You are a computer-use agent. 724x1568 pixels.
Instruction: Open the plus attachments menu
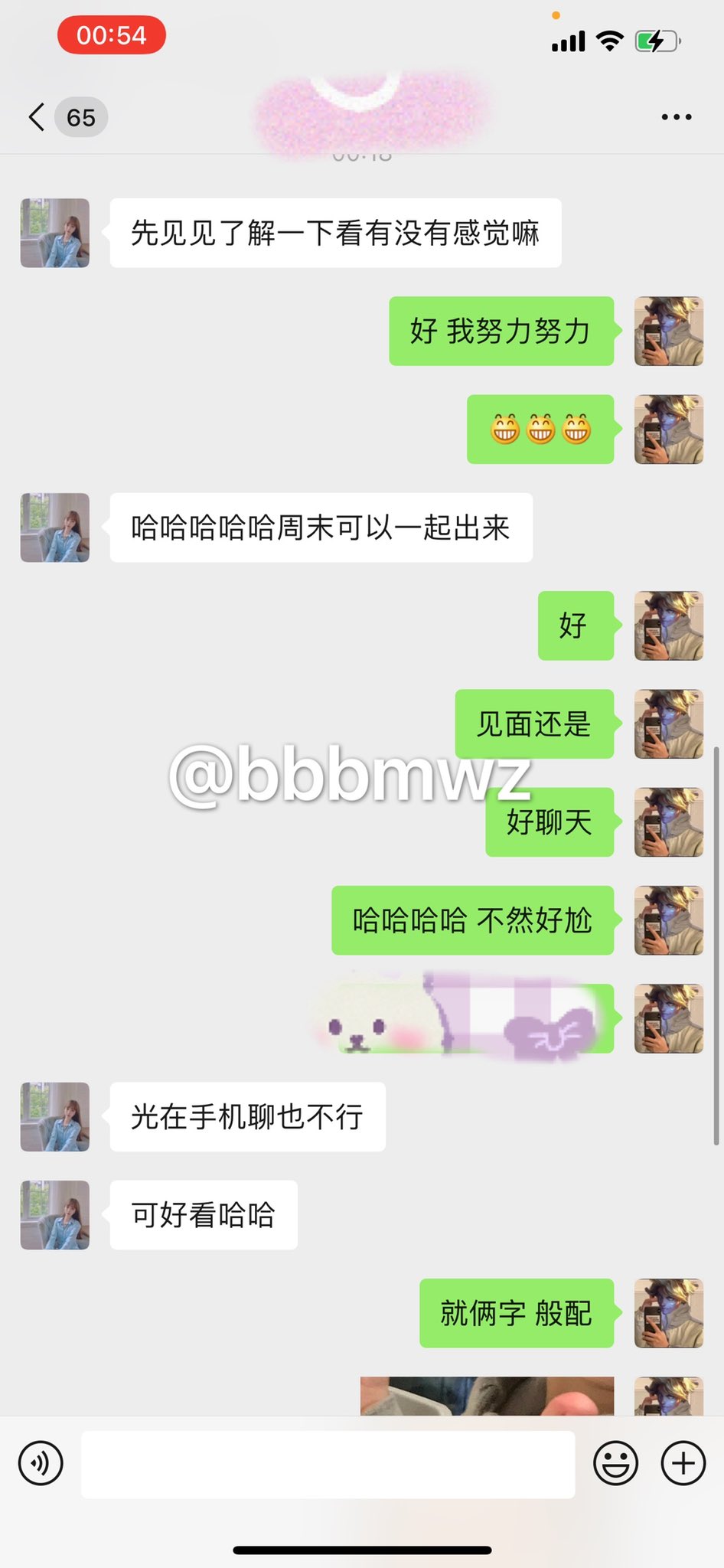pyautogui.click(x=683, y=1463)
